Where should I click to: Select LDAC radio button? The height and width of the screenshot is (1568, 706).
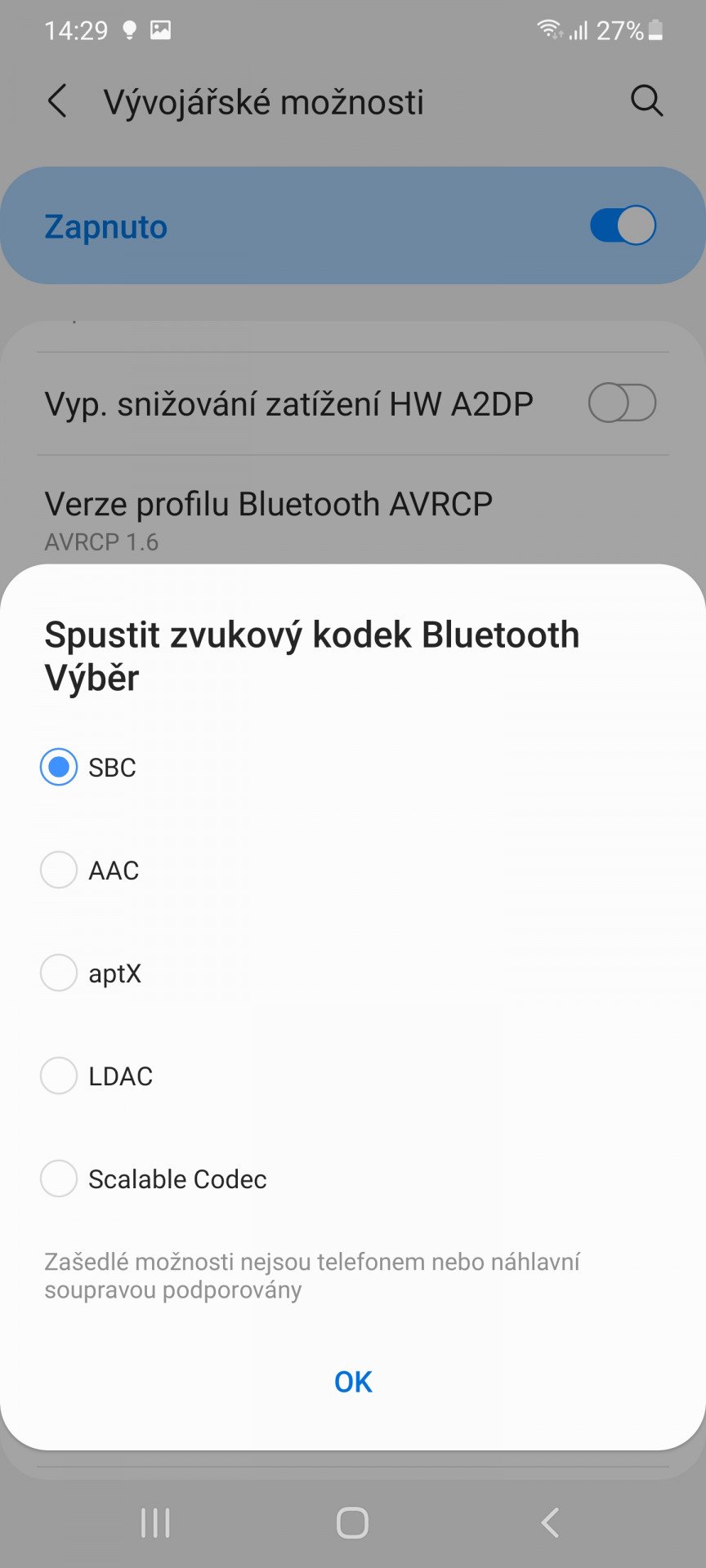click(x=59, y=1076)
